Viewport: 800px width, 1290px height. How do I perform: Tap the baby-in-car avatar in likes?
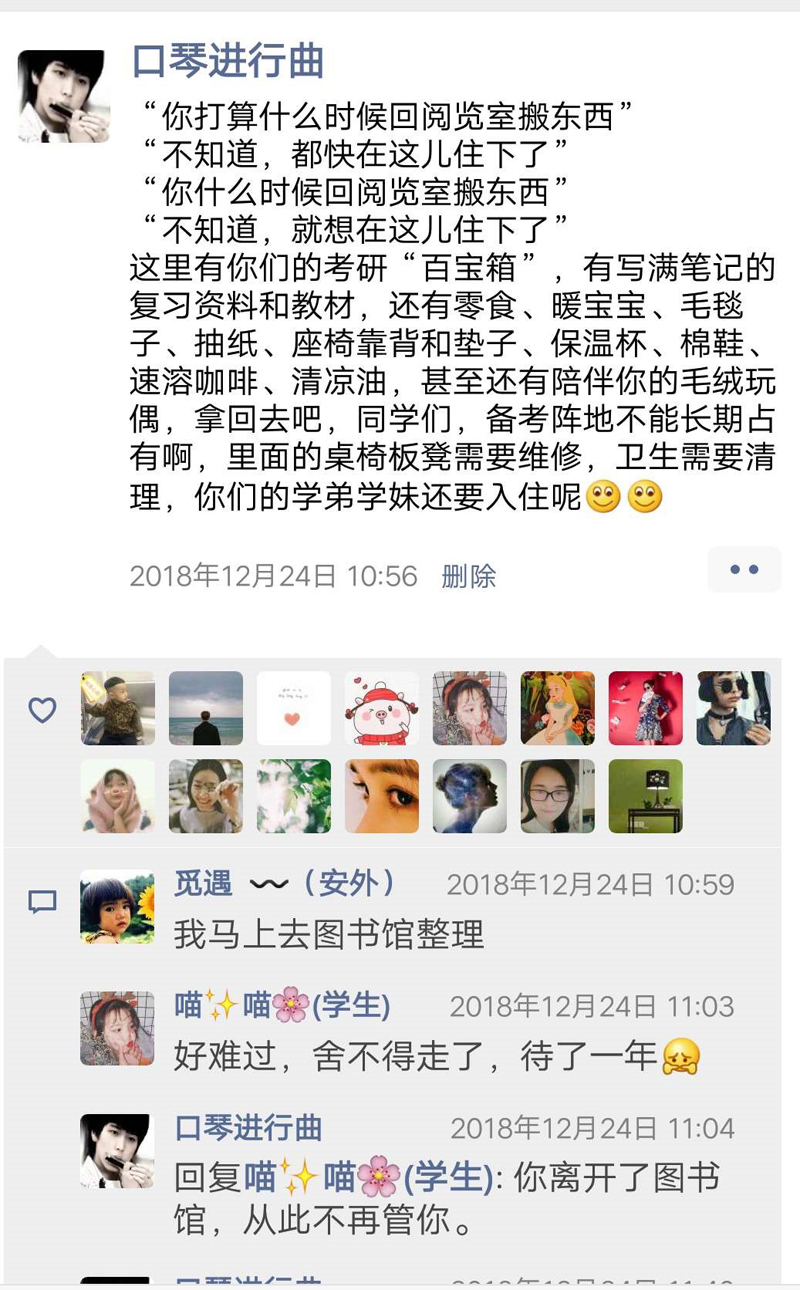[x=118, y=708]
